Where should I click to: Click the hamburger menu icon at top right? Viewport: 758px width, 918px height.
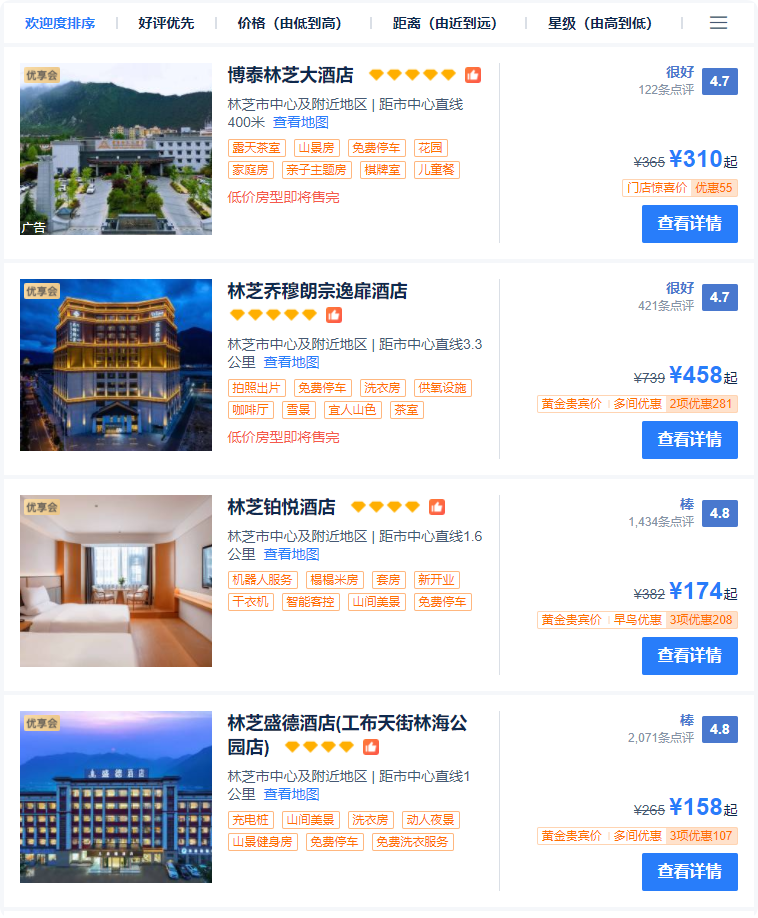pos(719,21)
